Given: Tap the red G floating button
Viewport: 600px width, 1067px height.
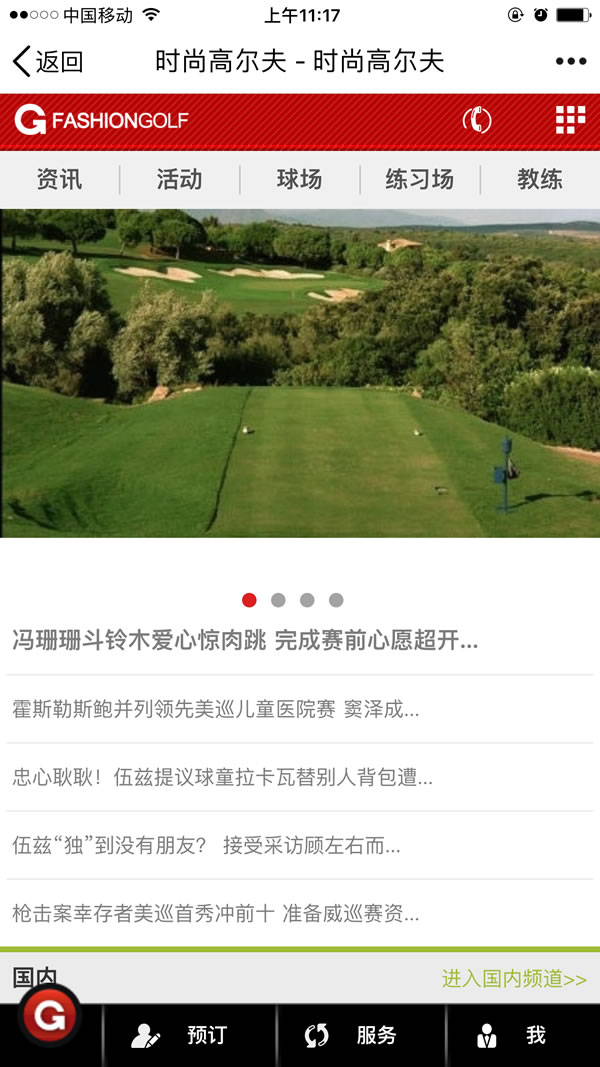Looking at the screenshot, I should pyautogui.click(x=48, y=1017).
